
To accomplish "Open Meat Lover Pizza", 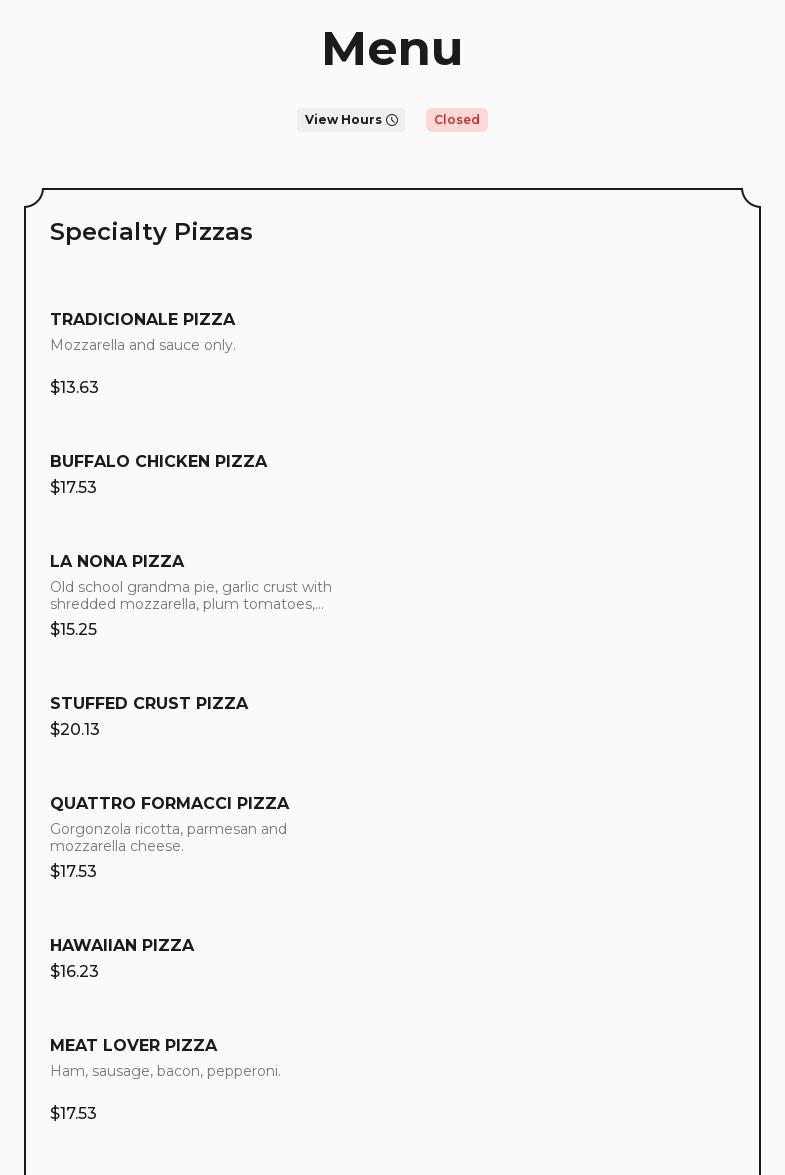I will click(133, 1046).
